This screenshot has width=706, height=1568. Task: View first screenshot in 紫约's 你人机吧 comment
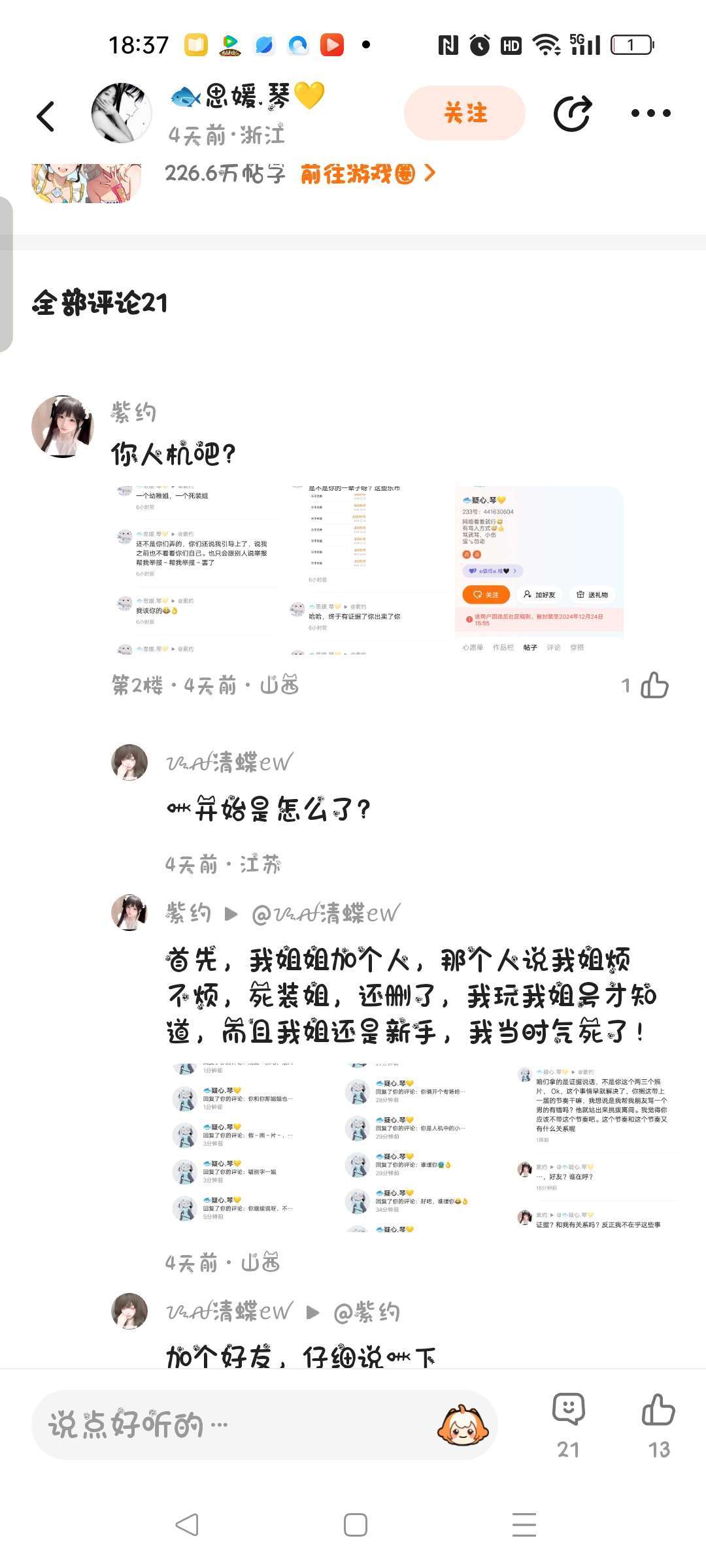coord(196,570)
